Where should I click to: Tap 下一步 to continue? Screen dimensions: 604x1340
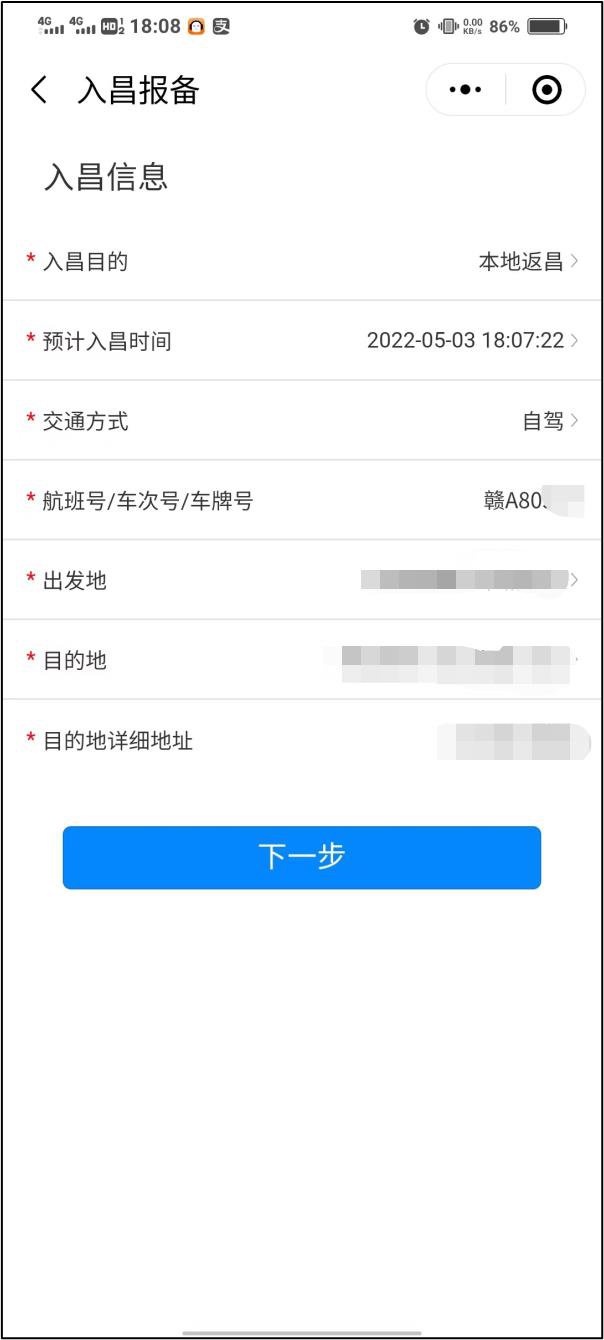pyautogui.click(x=302, y=858)
